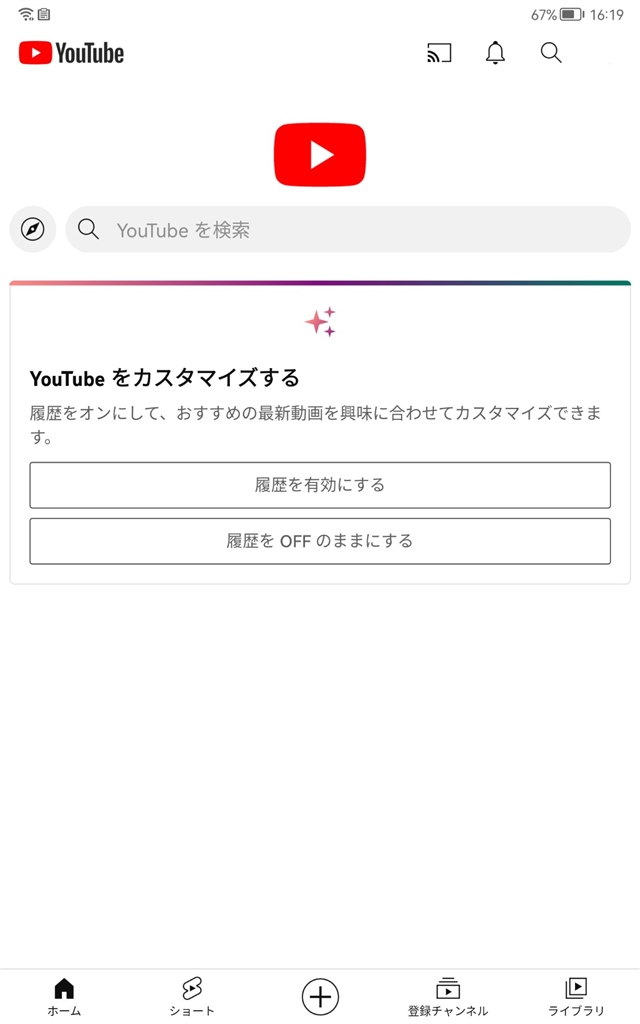Choose 履歴を OFF のままにする
This screenshot has height=1024, width=640.
(x=320, y=541)
